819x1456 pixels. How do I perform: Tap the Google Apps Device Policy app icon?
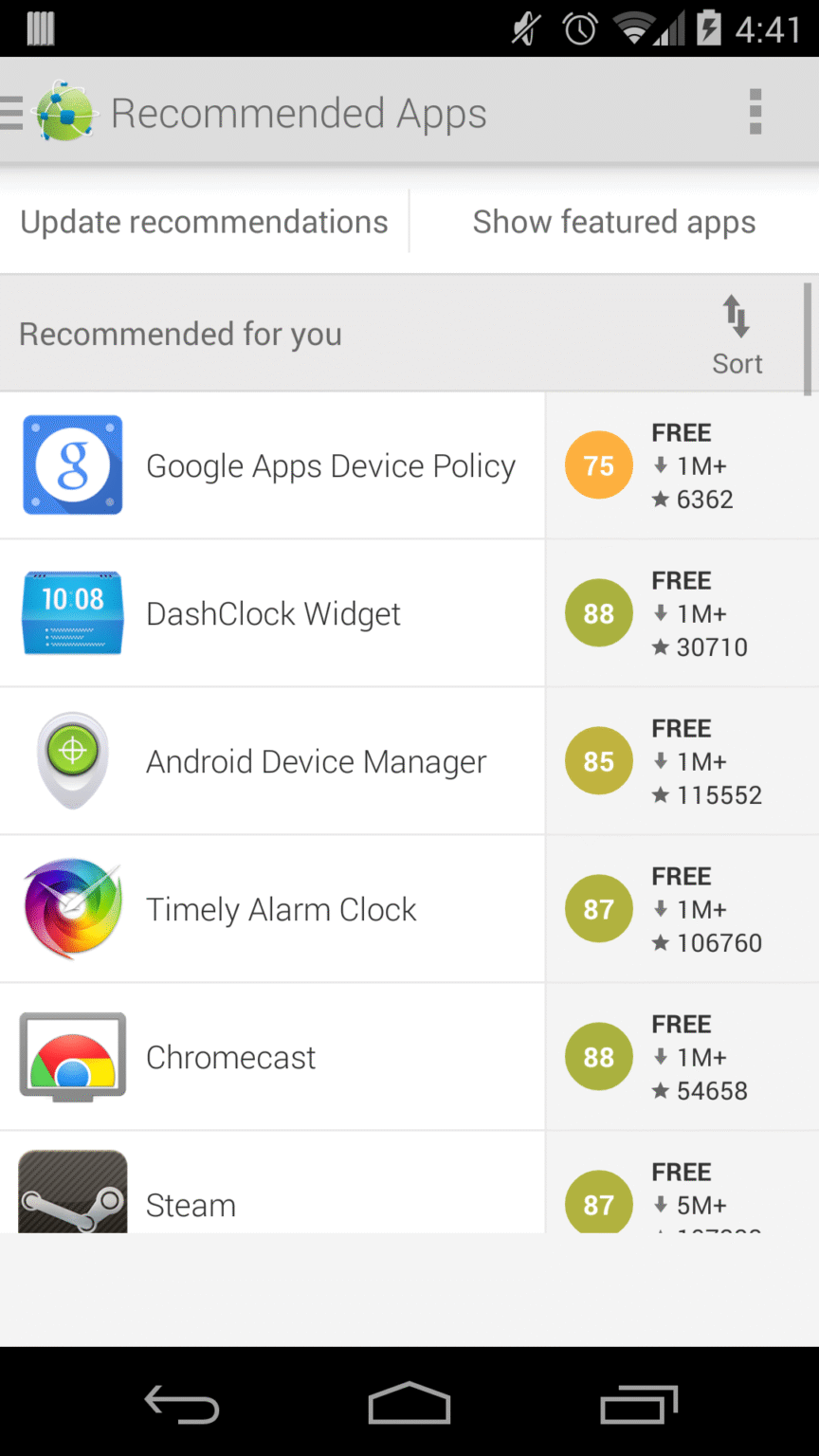(72, 465)
